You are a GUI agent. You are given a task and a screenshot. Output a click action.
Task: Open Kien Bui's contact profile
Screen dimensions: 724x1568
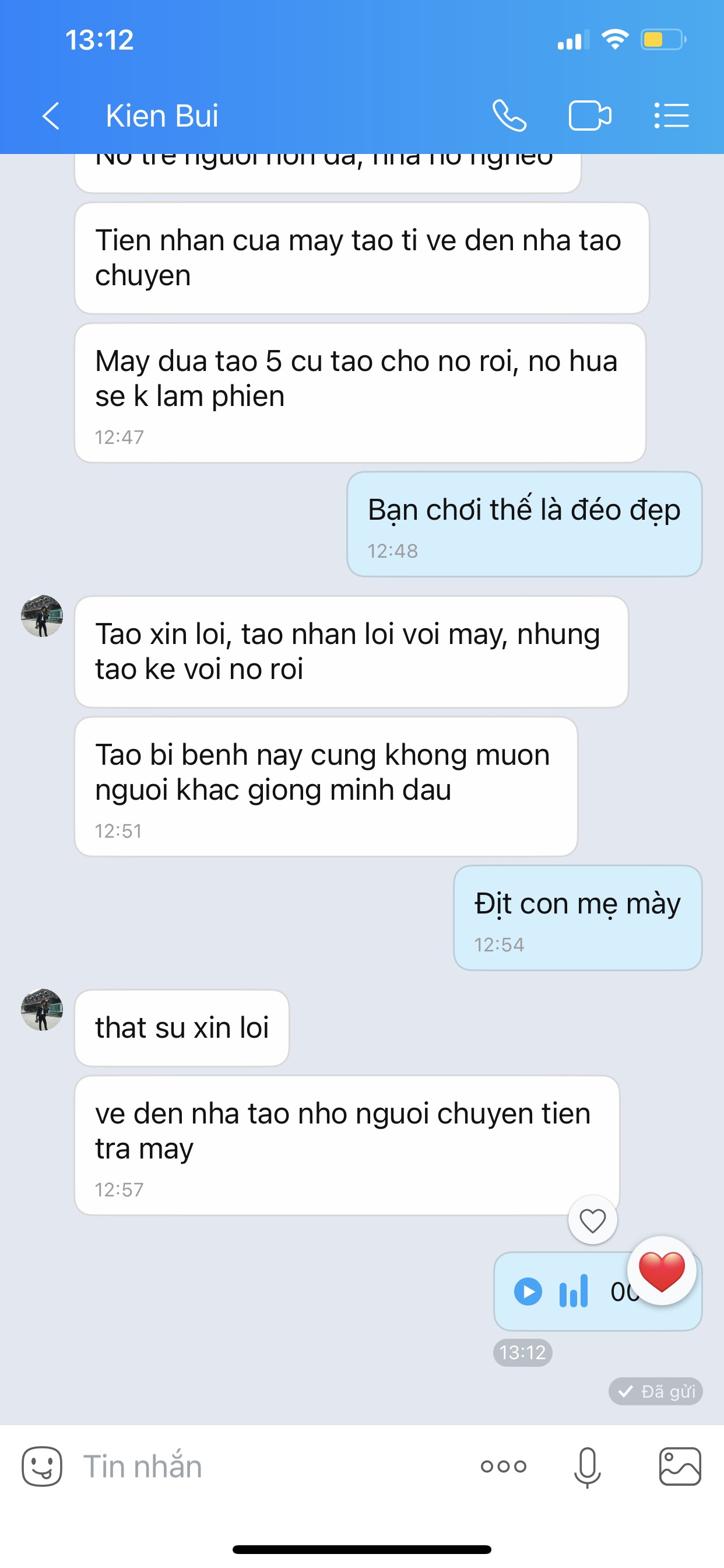(162, 116)
